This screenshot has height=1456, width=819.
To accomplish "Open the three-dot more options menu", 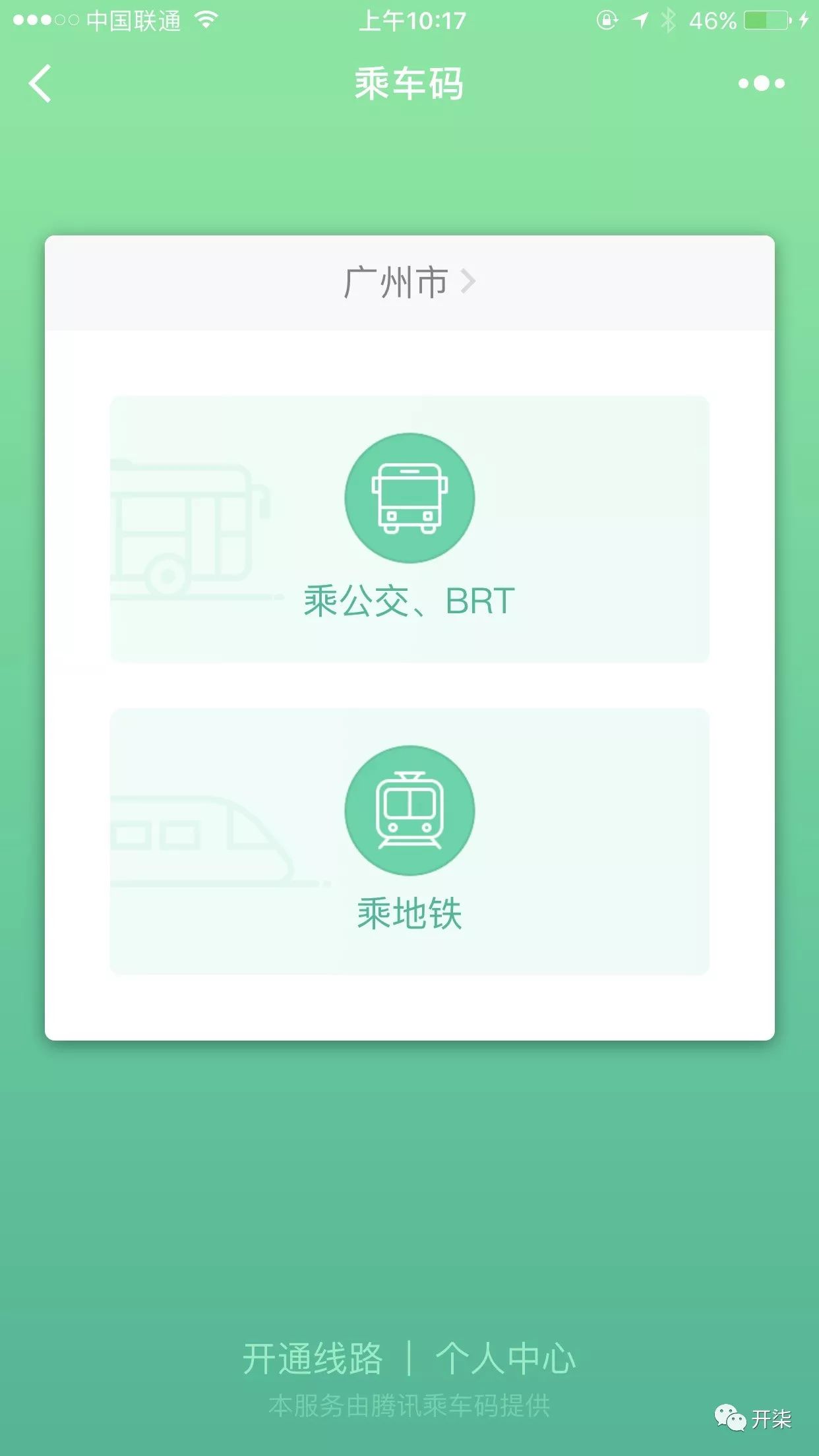I will (x=761, y=84).
